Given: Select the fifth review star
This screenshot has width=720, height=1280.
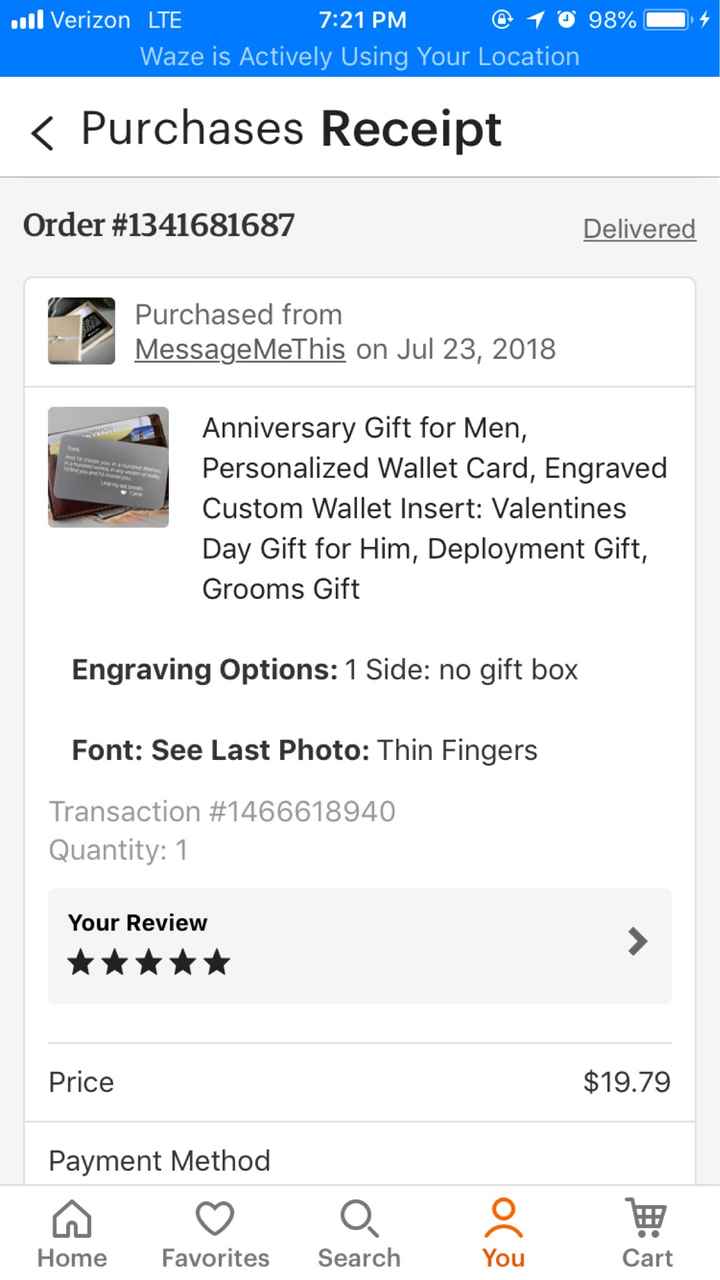Looking at the screenshot, I should pyautogui.click(x=217, y=963).
